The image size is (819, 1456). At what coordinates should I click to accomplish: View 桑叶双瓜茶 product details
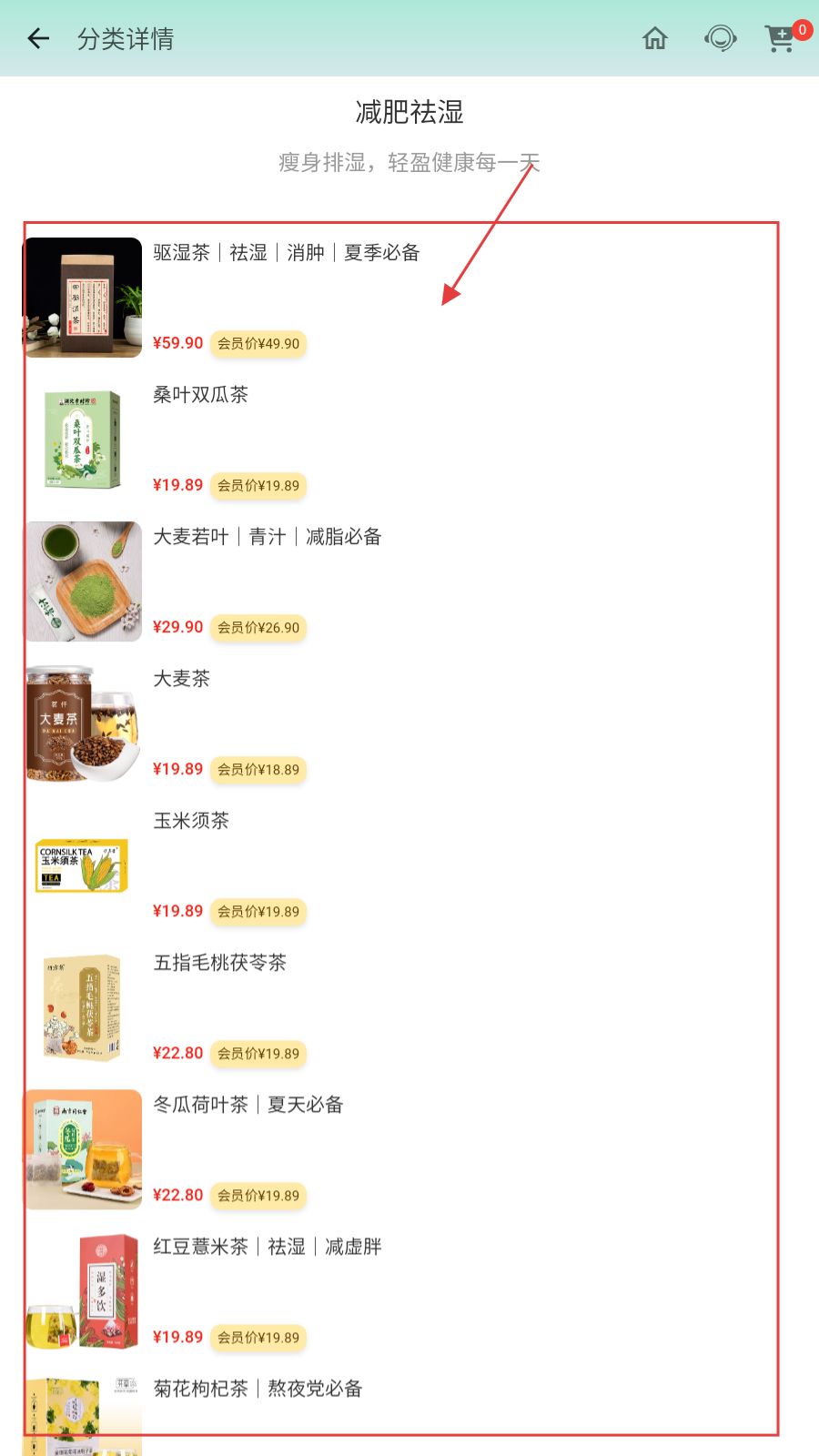click(200, 395)
